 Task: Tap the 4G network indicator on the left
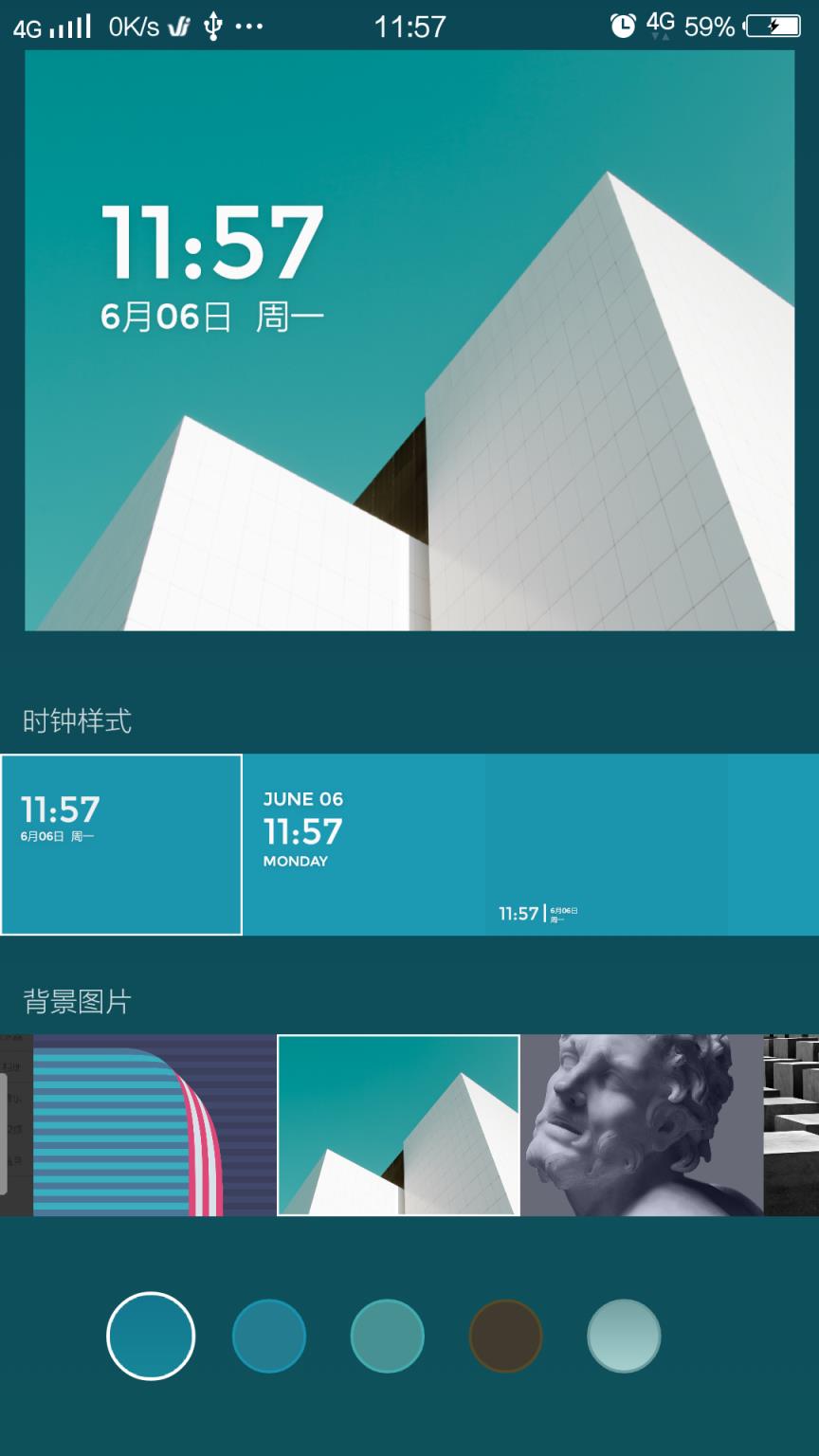[28, 26]
